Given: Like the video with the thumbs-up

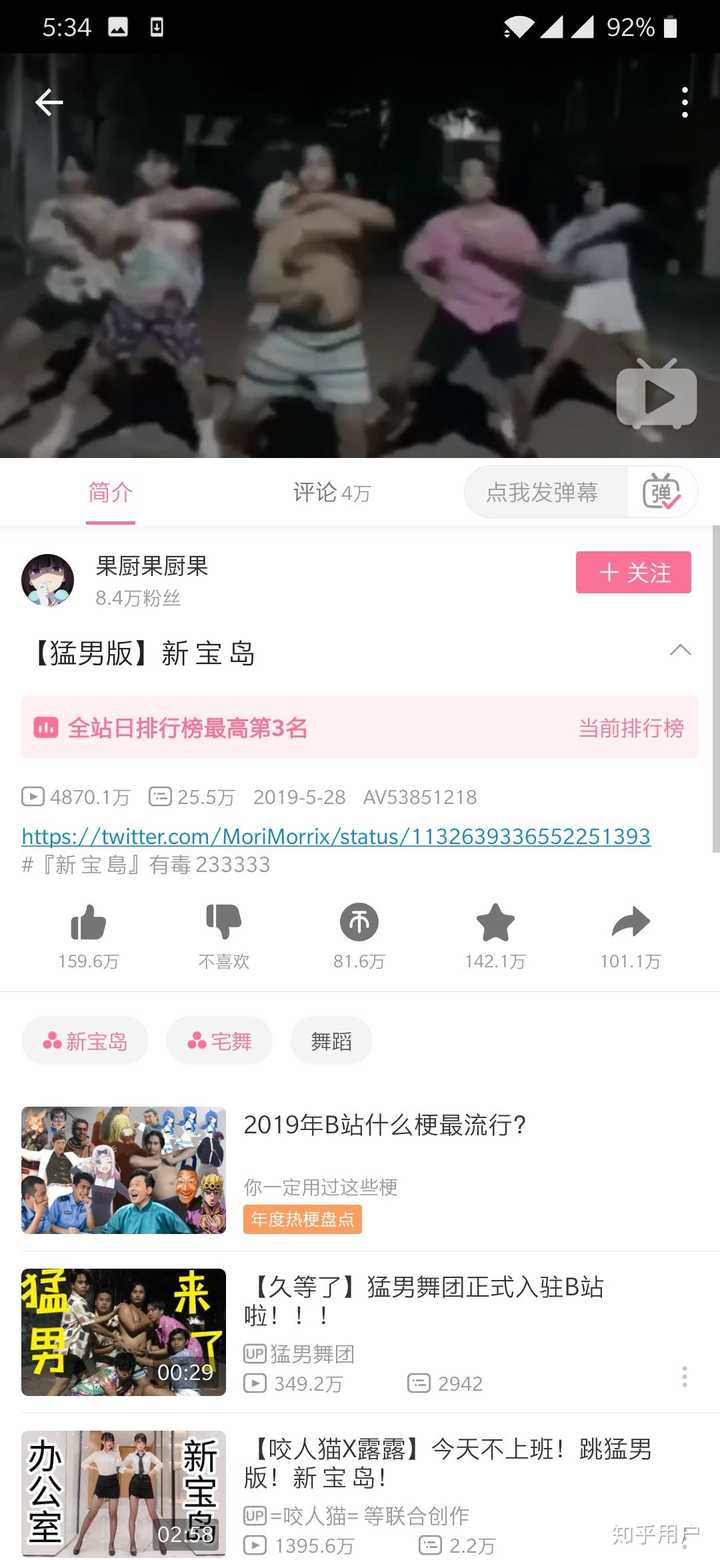Looking at the screenshot, I should point(88,923).
